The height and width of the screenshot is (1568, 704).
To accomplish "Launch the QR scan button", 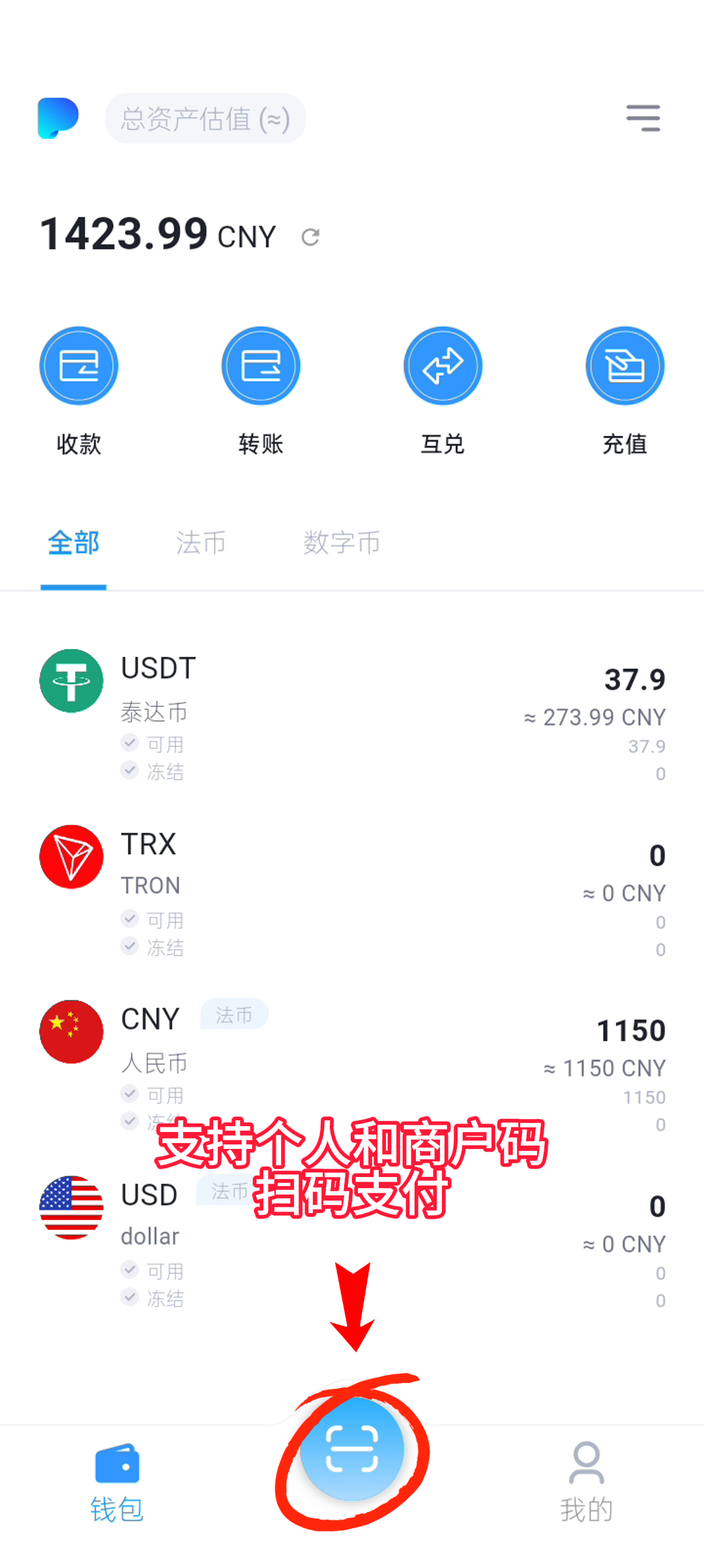I will point(352,1449).
